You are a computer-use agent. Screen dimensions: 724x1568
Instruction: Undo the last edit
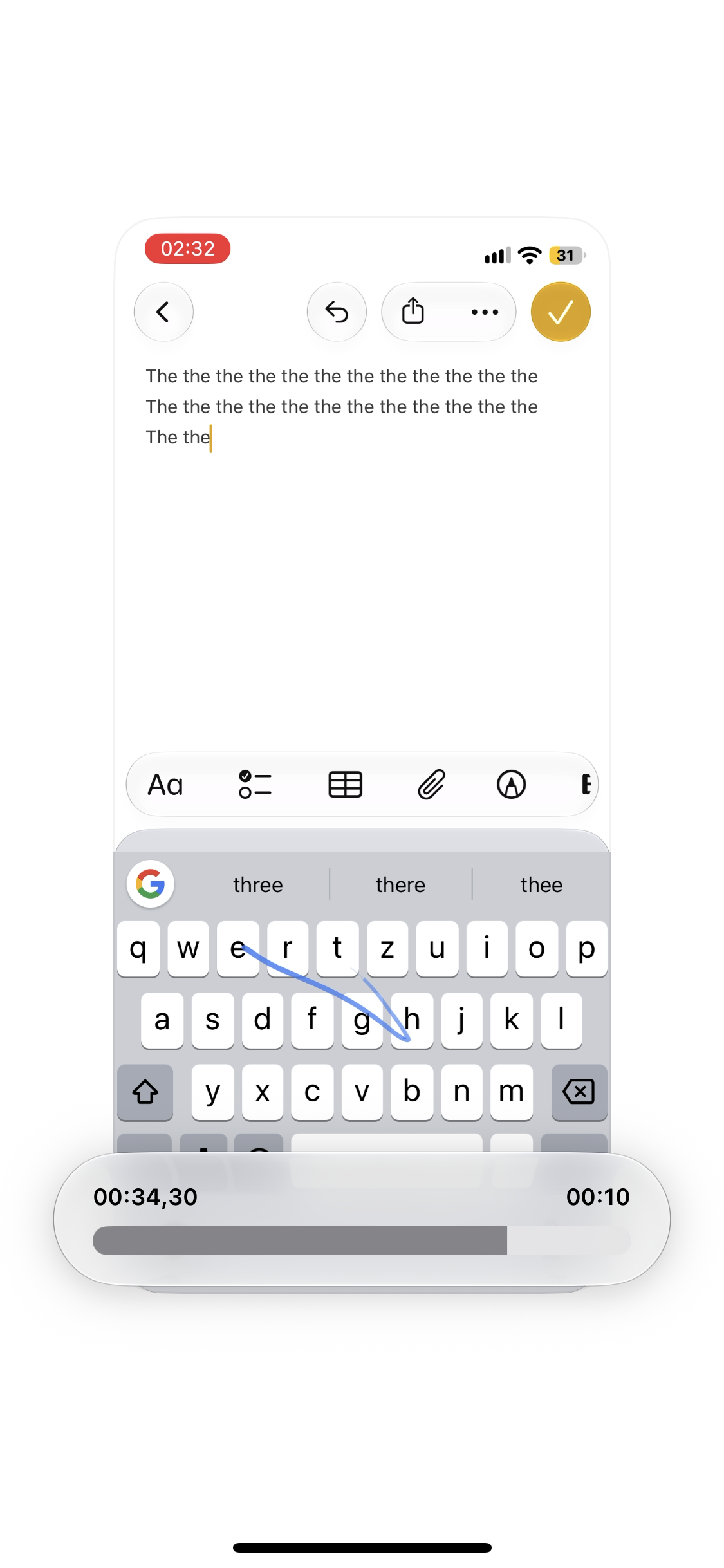pos(337,312)
